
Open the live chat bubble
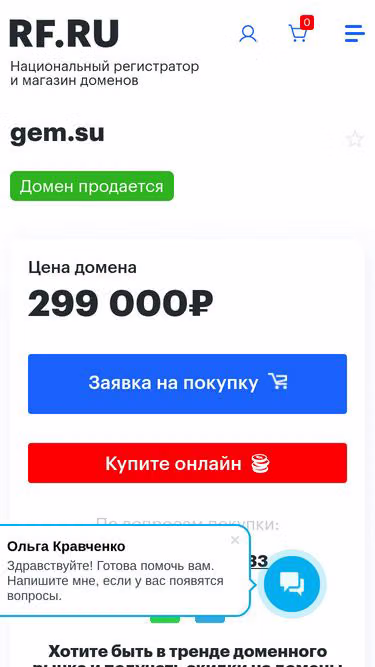coord(292,584)
